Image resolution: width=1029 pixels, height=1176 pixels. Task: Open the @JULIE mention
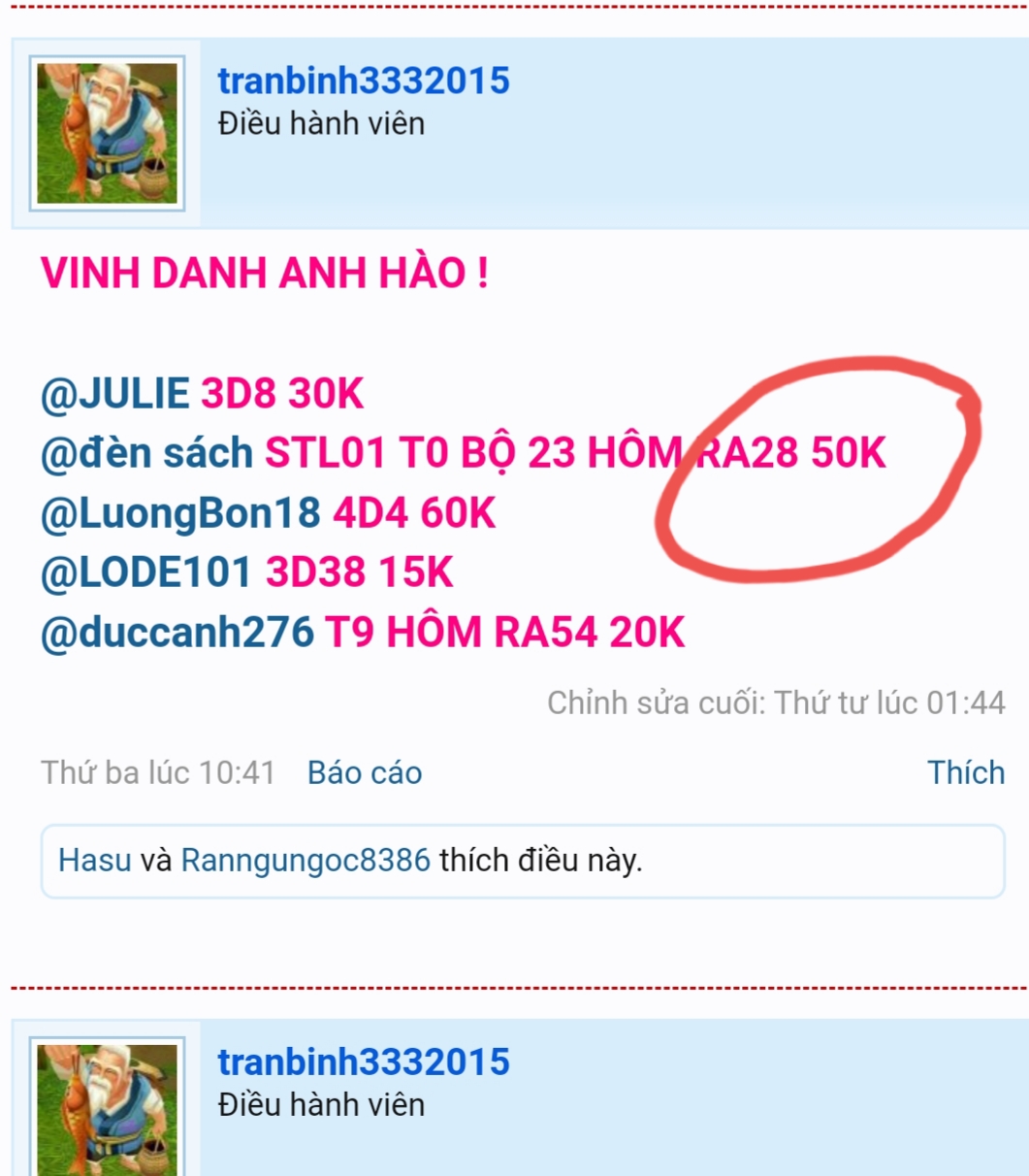114,394
